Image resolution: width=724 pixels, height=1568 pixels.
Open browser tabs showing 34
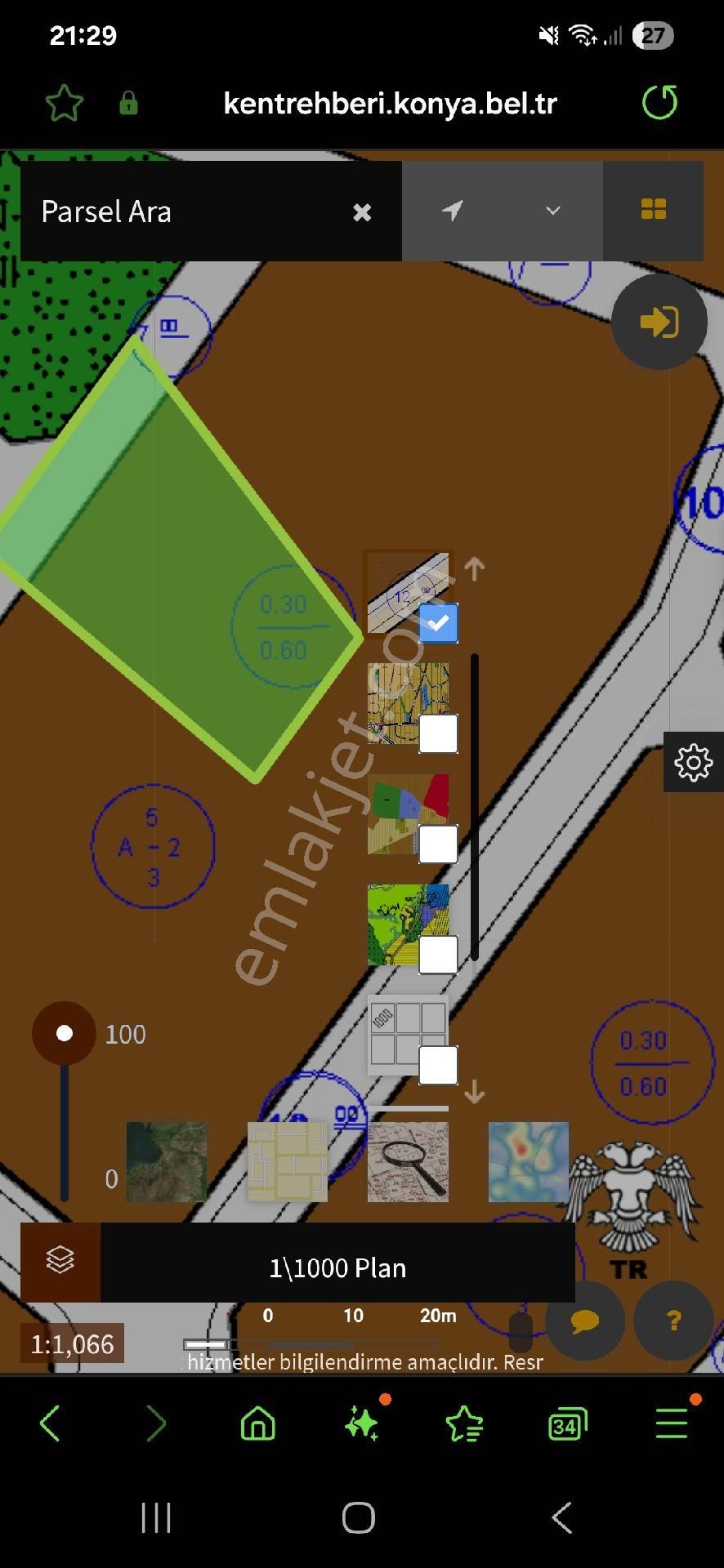tap(567, 1425)
